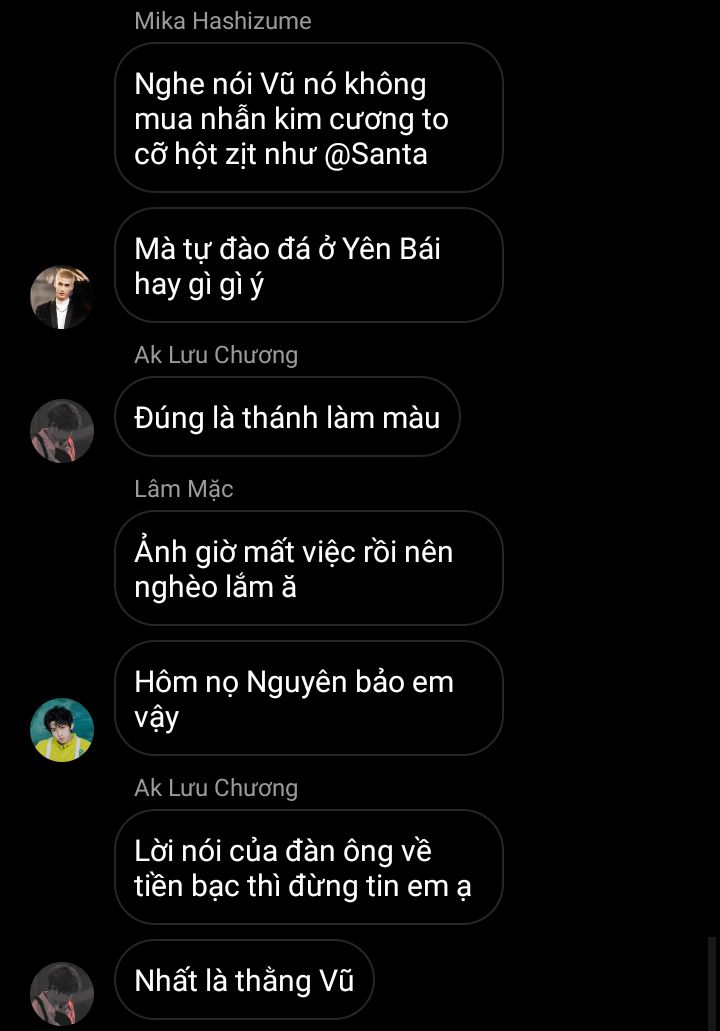Open Lâm Mặc's avatar
This screenshot has width=720, height=1031.
(62, 730)
